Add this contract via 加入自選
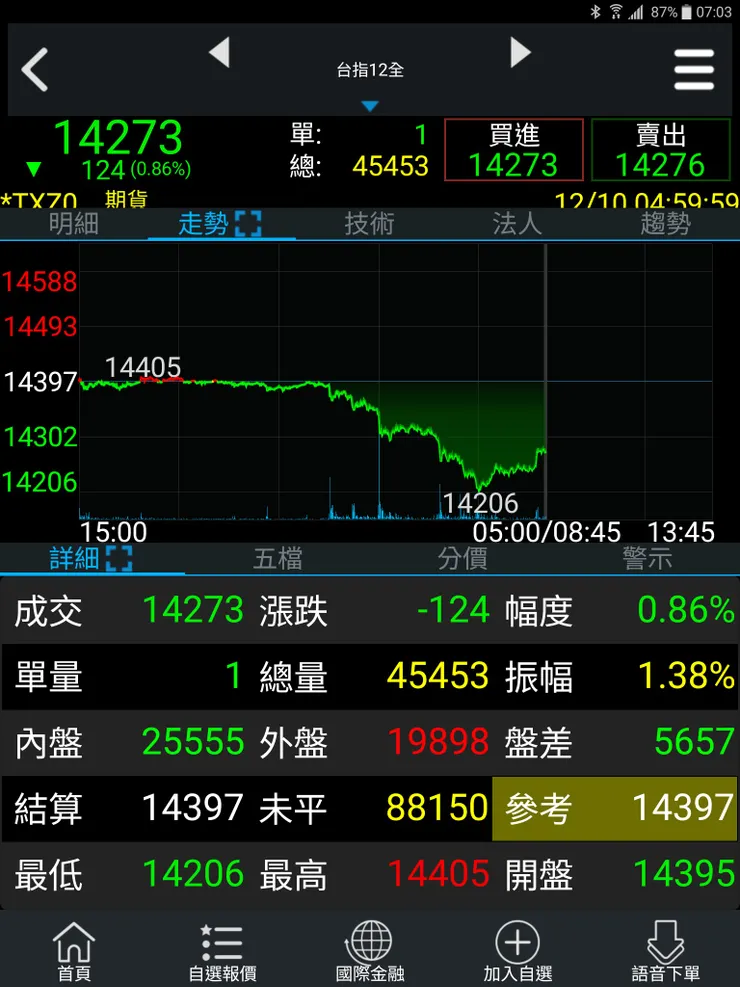Viewport: 740px width, 987px height. coord(518,950)
